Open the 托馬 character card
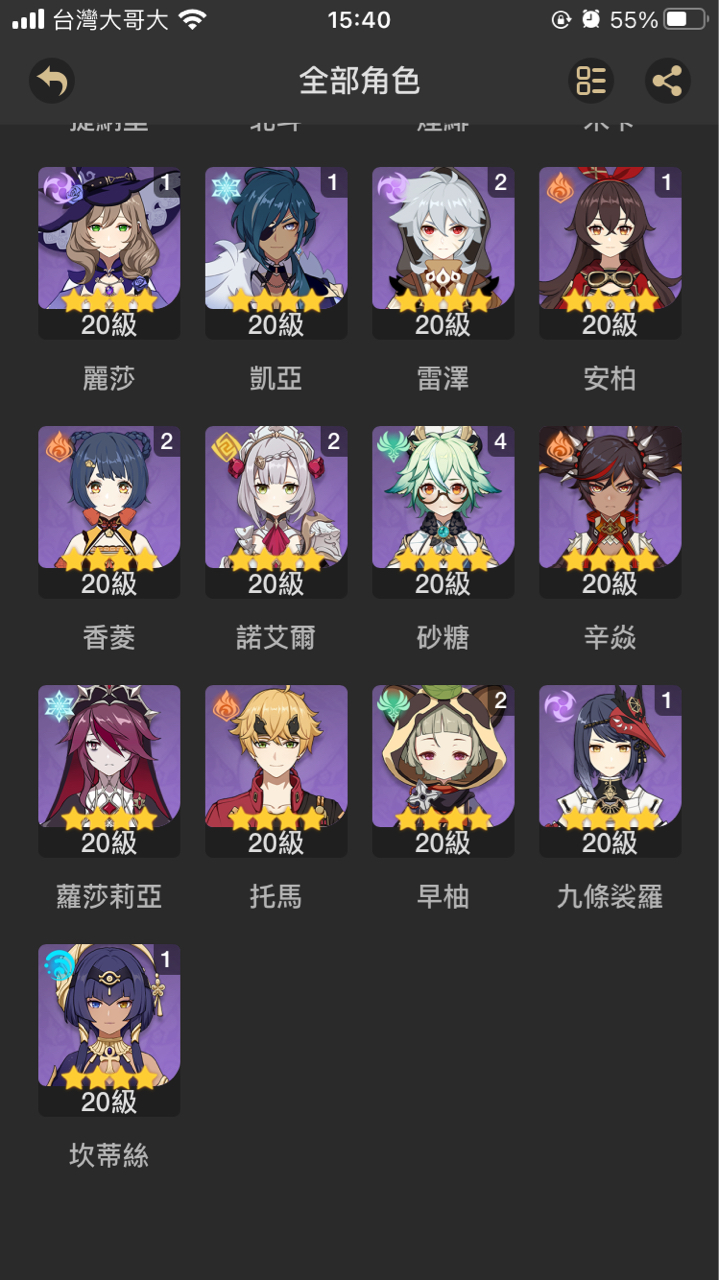Screen dimensions: 719x1280 276,771
